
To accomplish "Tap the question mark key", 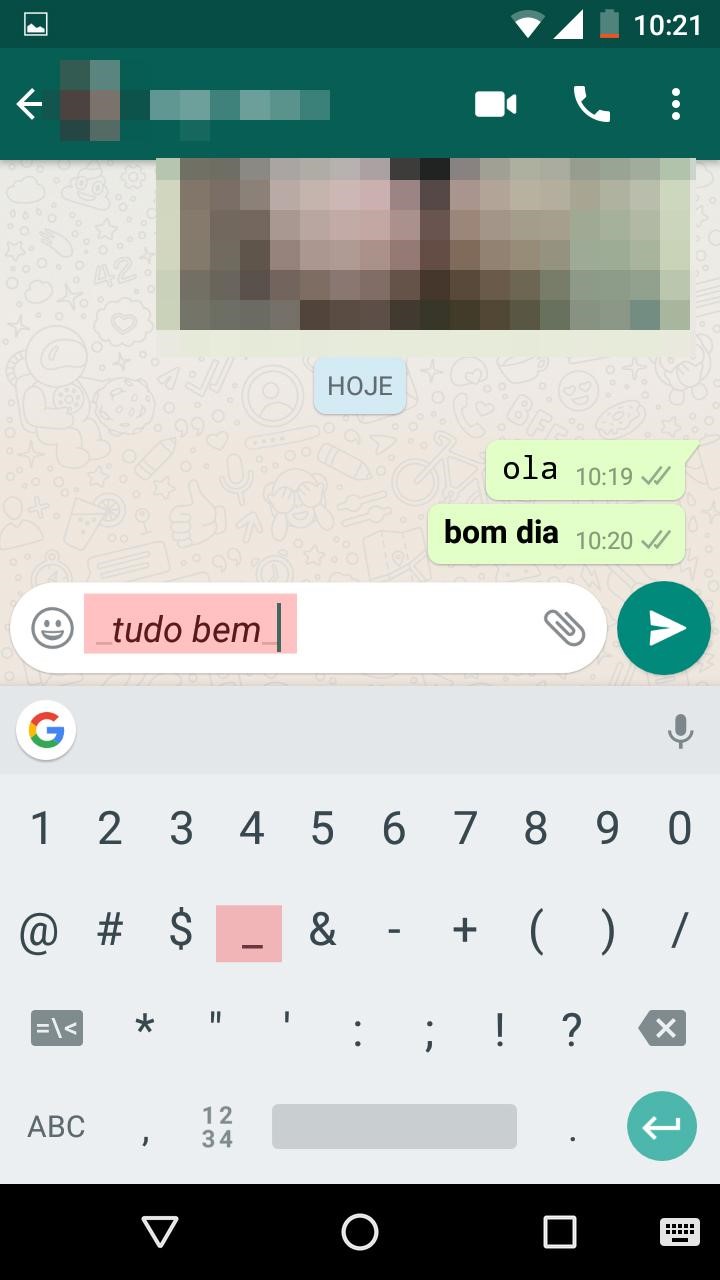I will click(x=571, y=1028).
